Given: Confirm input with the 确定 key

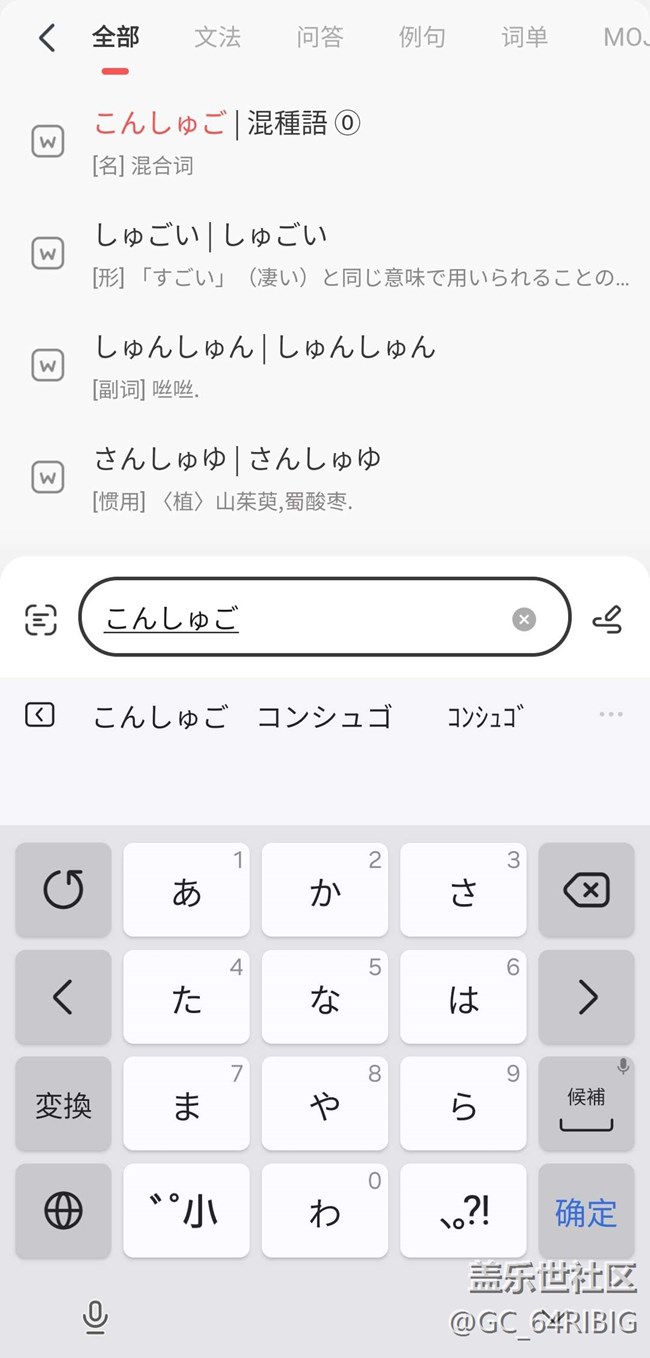Looking at the screenshot, I should coord(586,1212).
